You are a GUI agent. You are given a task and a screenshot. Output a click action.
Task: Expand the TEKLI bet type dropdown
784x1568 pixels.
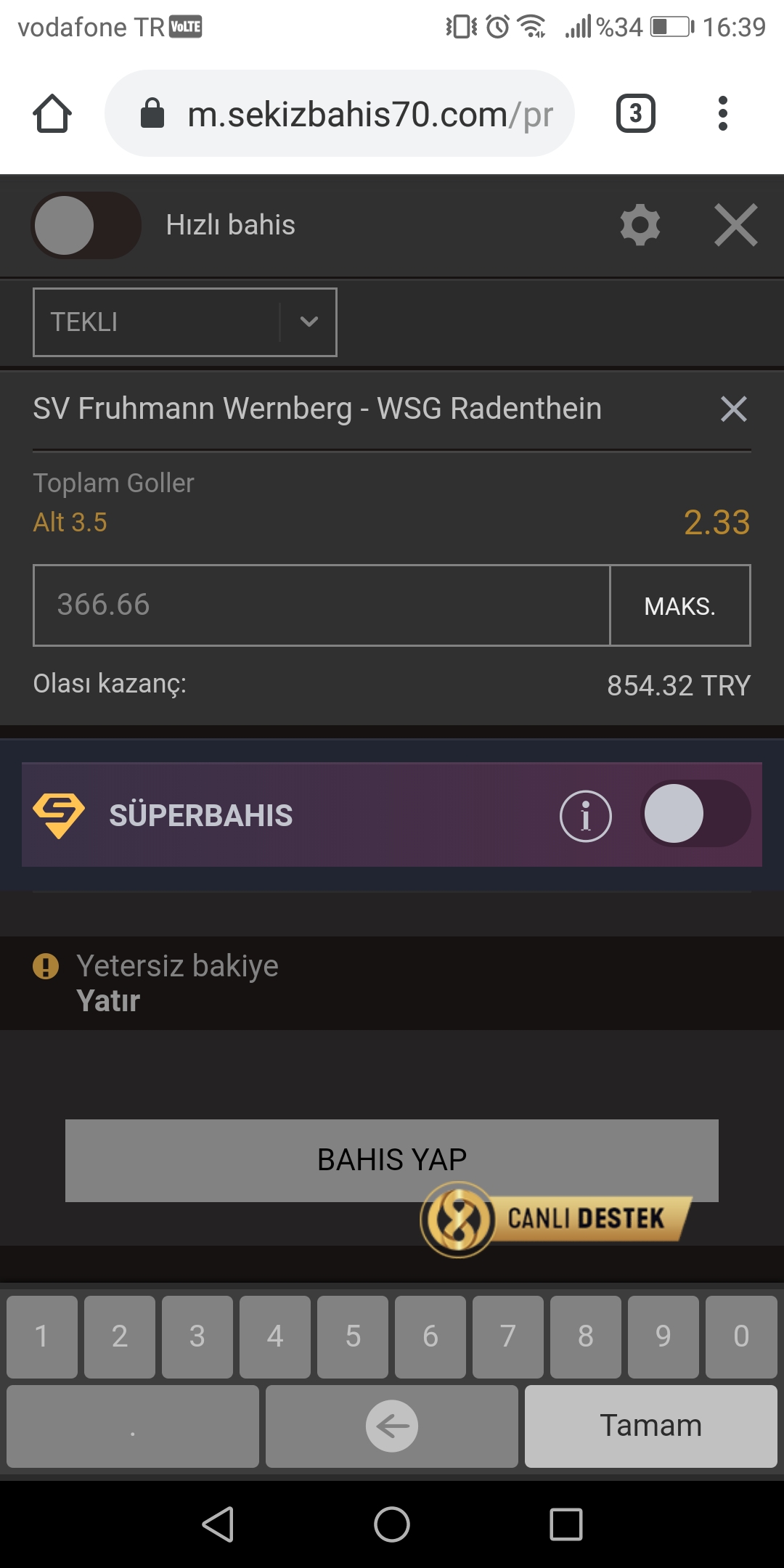tap(185, 322)
